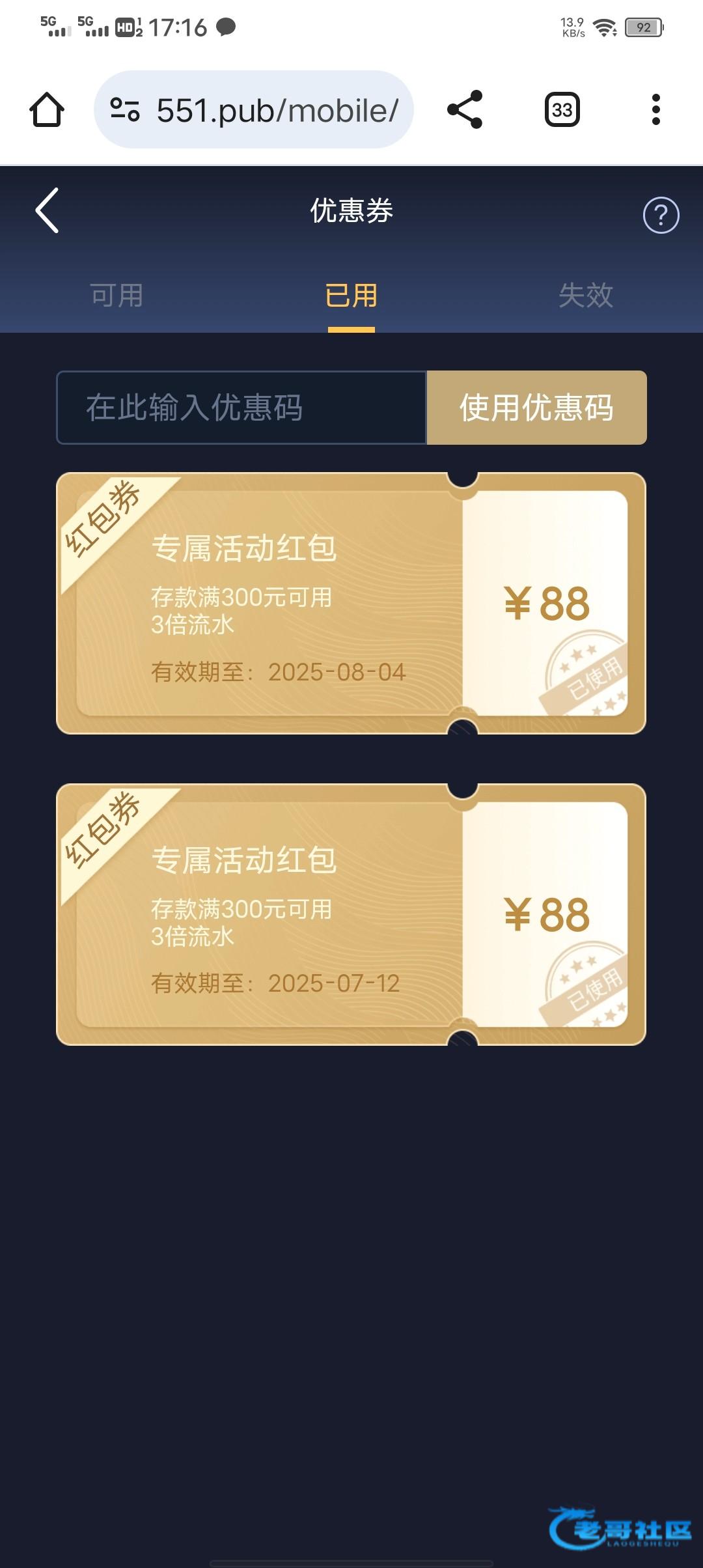
Task: Switch to the 失效 tab
Action: coord(585,296)
